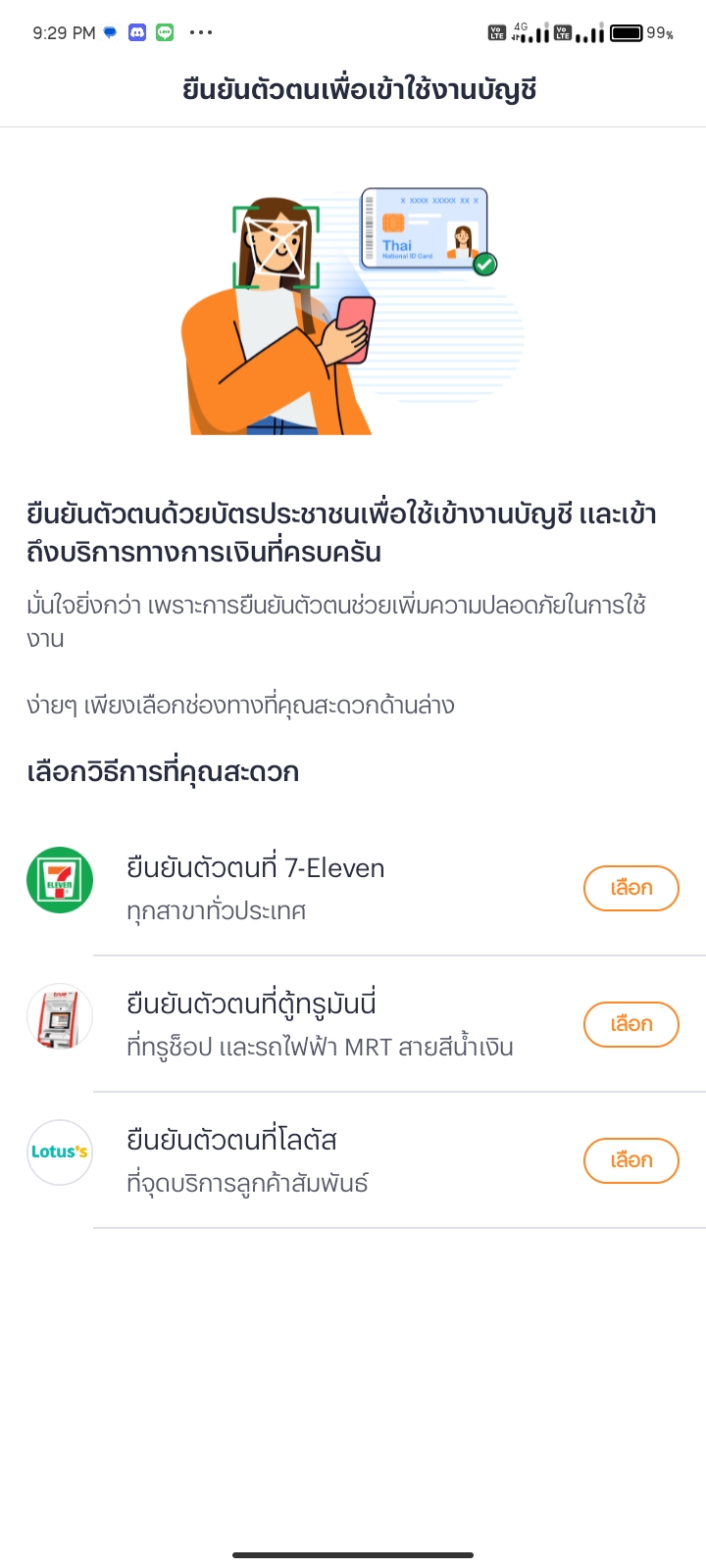Choose เลือก for the TrueMoney kiosk option
This screenshot has width=706, height=1568.
630,1024
